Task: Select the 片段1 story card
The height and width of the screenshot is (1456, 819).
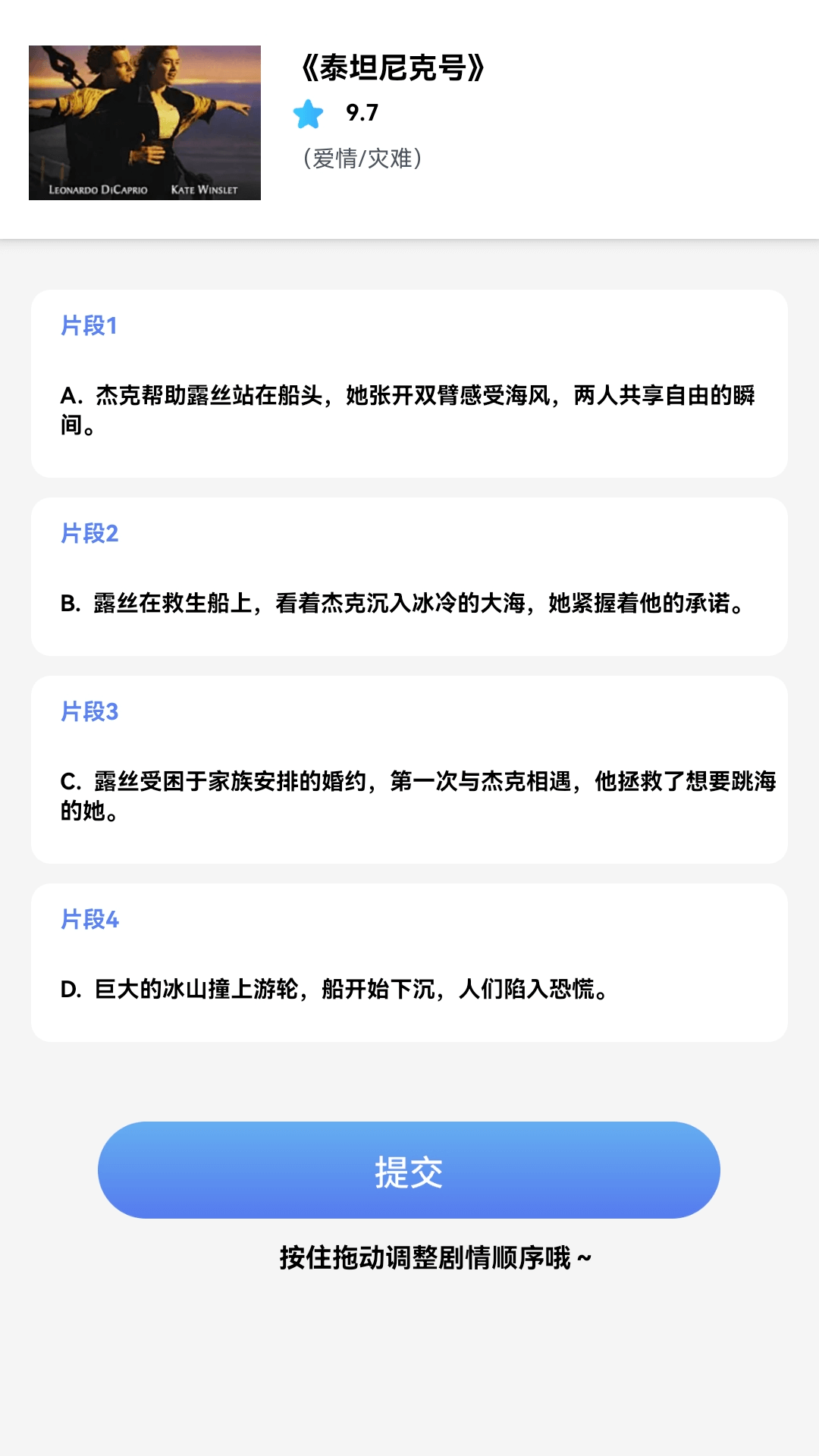Action: point(409,383)
